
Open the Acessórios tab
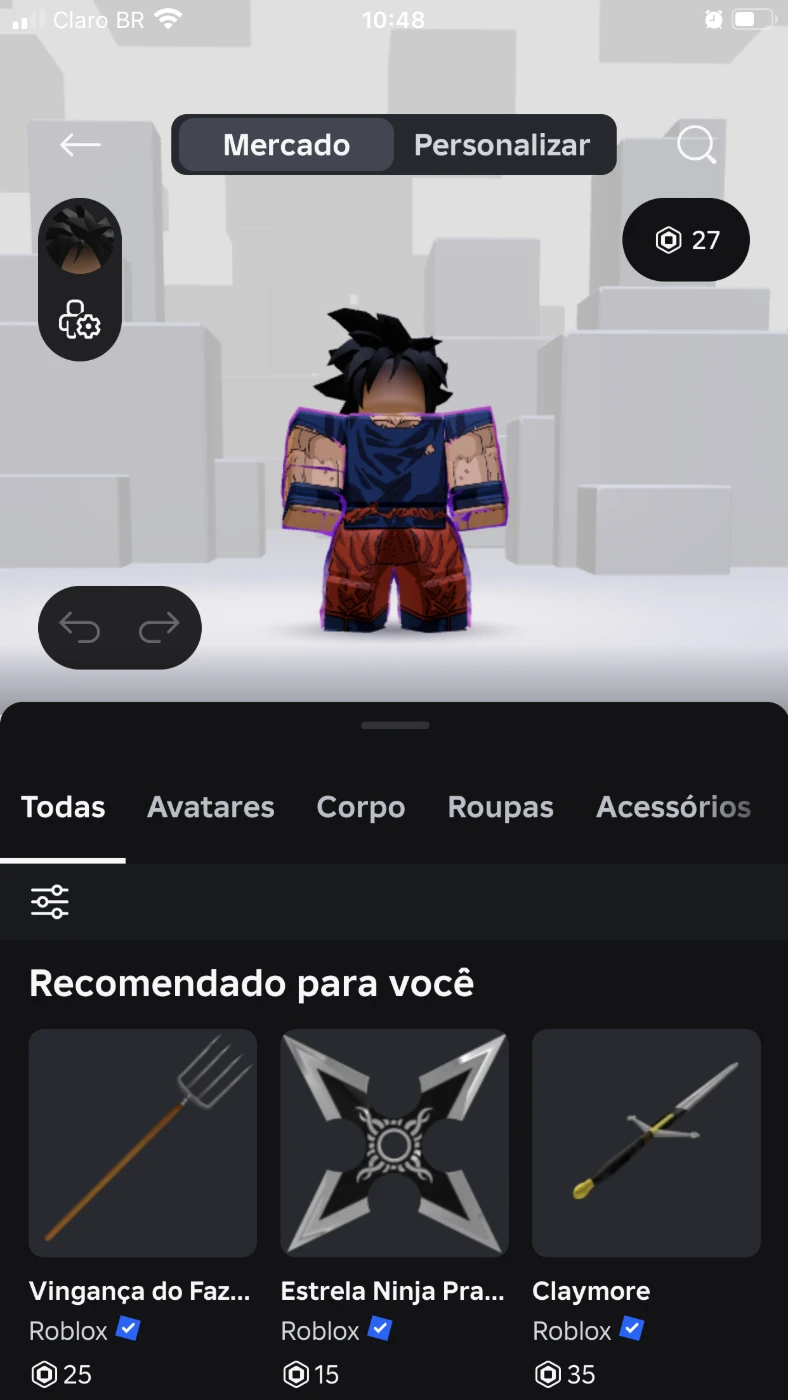click(x=673, y=808)
